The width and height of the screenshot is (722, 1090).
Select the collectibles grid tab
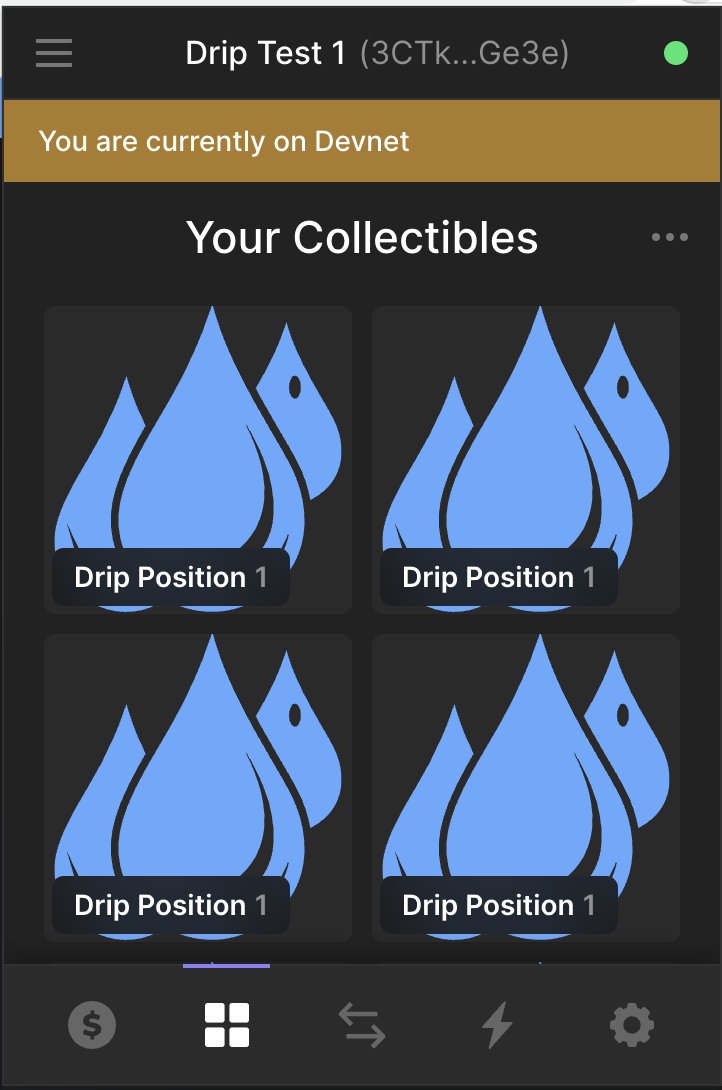pos(227,1024)
